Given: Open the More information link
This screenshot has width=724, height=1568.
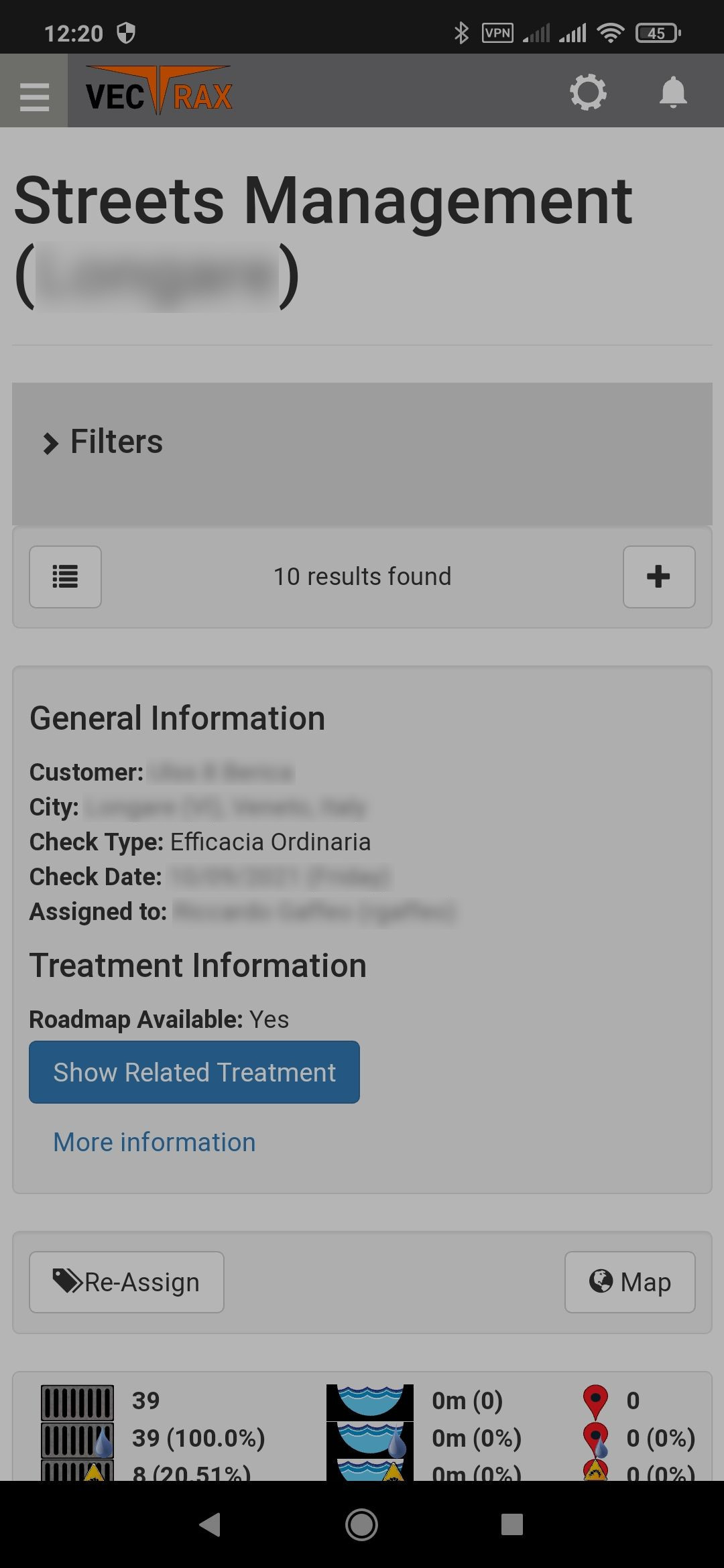Looking at the screenshot, I should pyautogui.click(x=154, y=1142).
